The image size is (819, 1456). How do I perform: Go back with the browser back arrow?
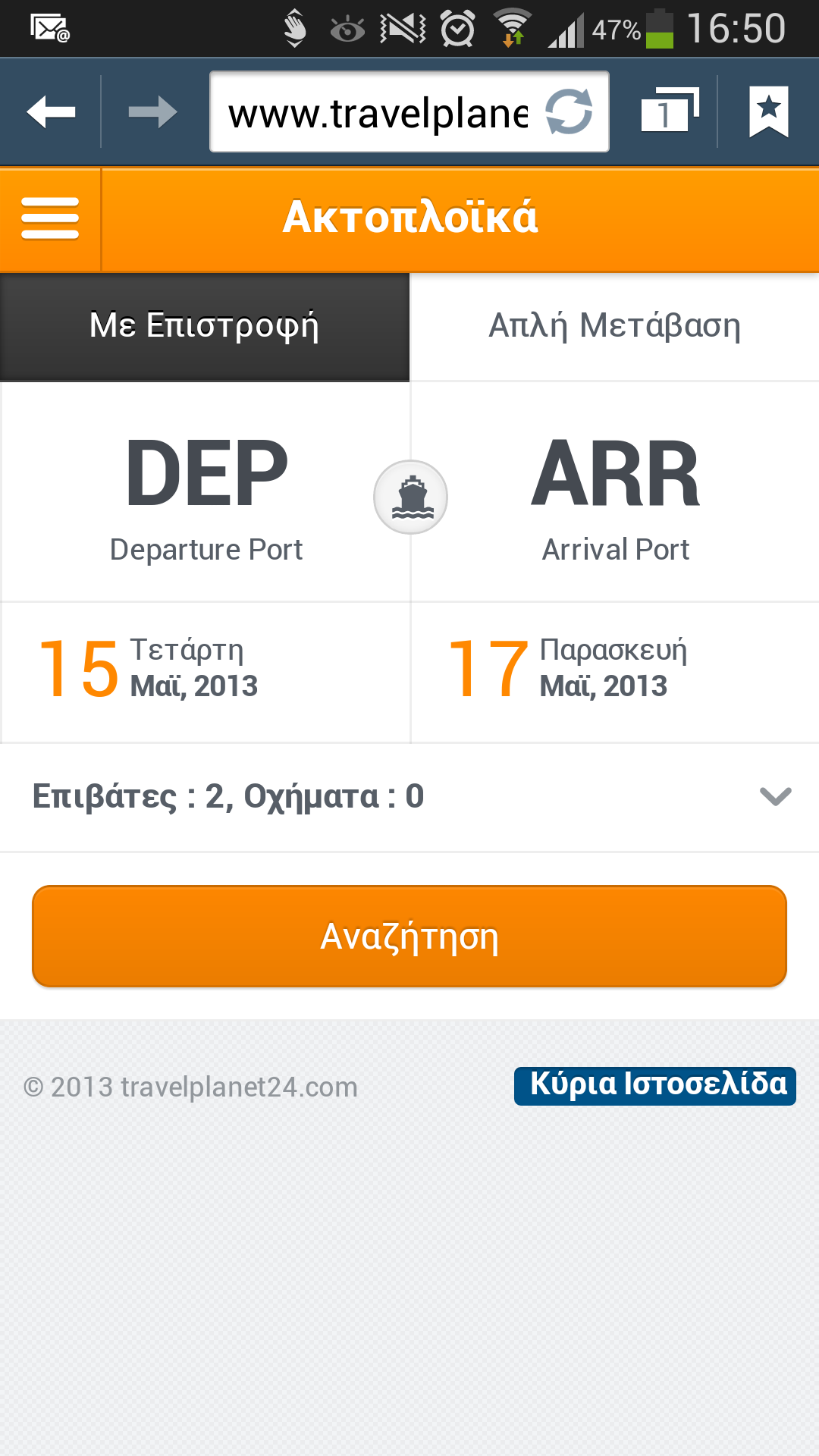(x=51, y=112)
